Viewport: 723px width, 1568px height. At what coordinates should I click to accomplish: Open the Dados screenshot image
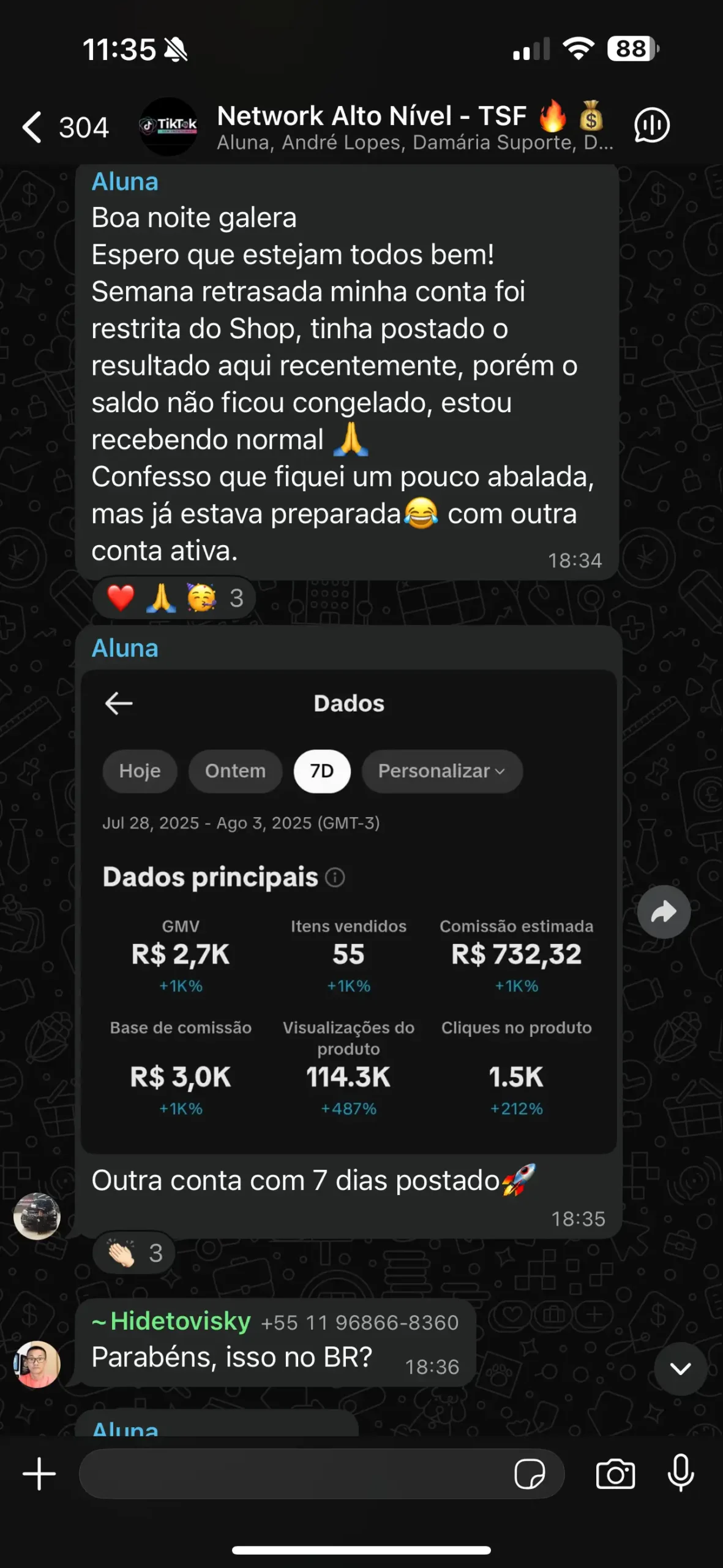click(348, 911)
